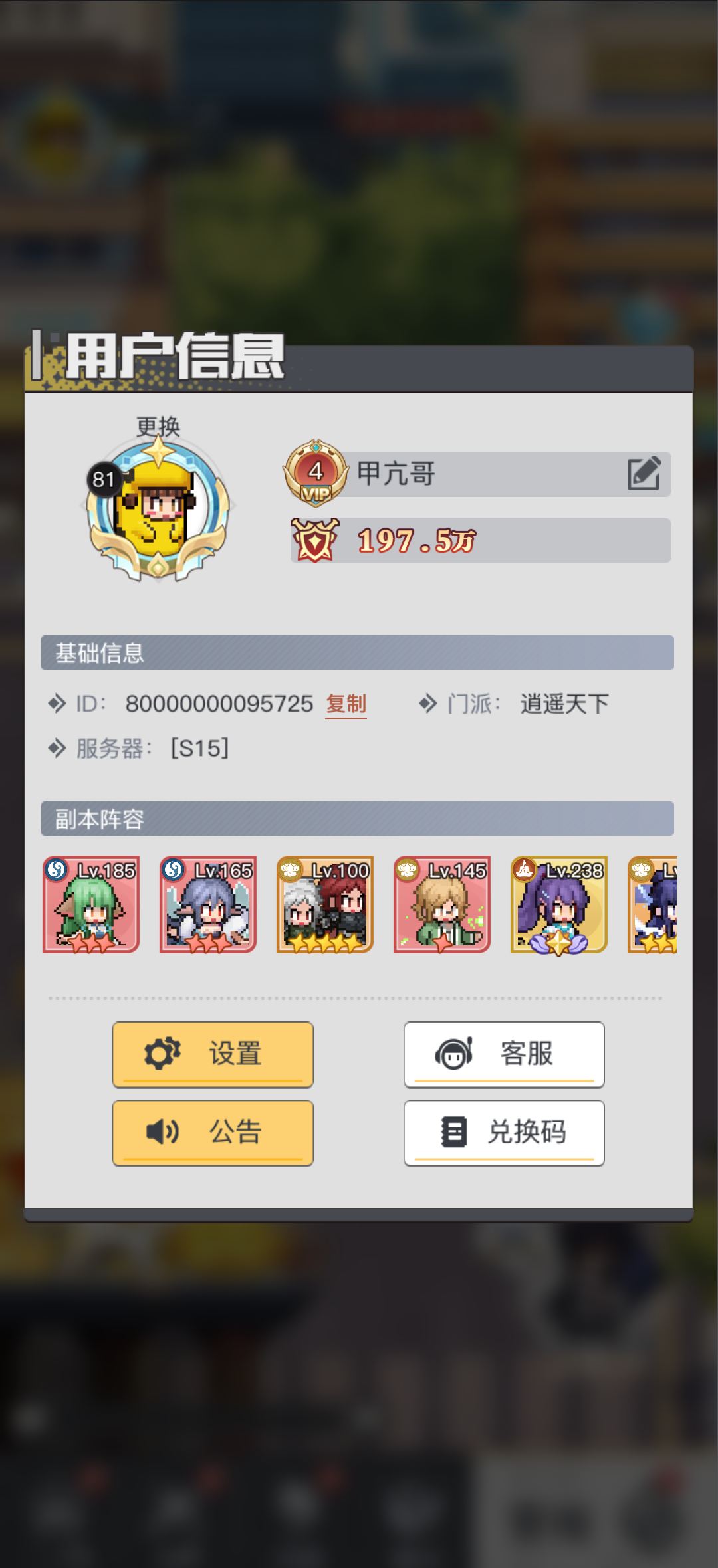View the 公告 announcements

pos(213,1133)
